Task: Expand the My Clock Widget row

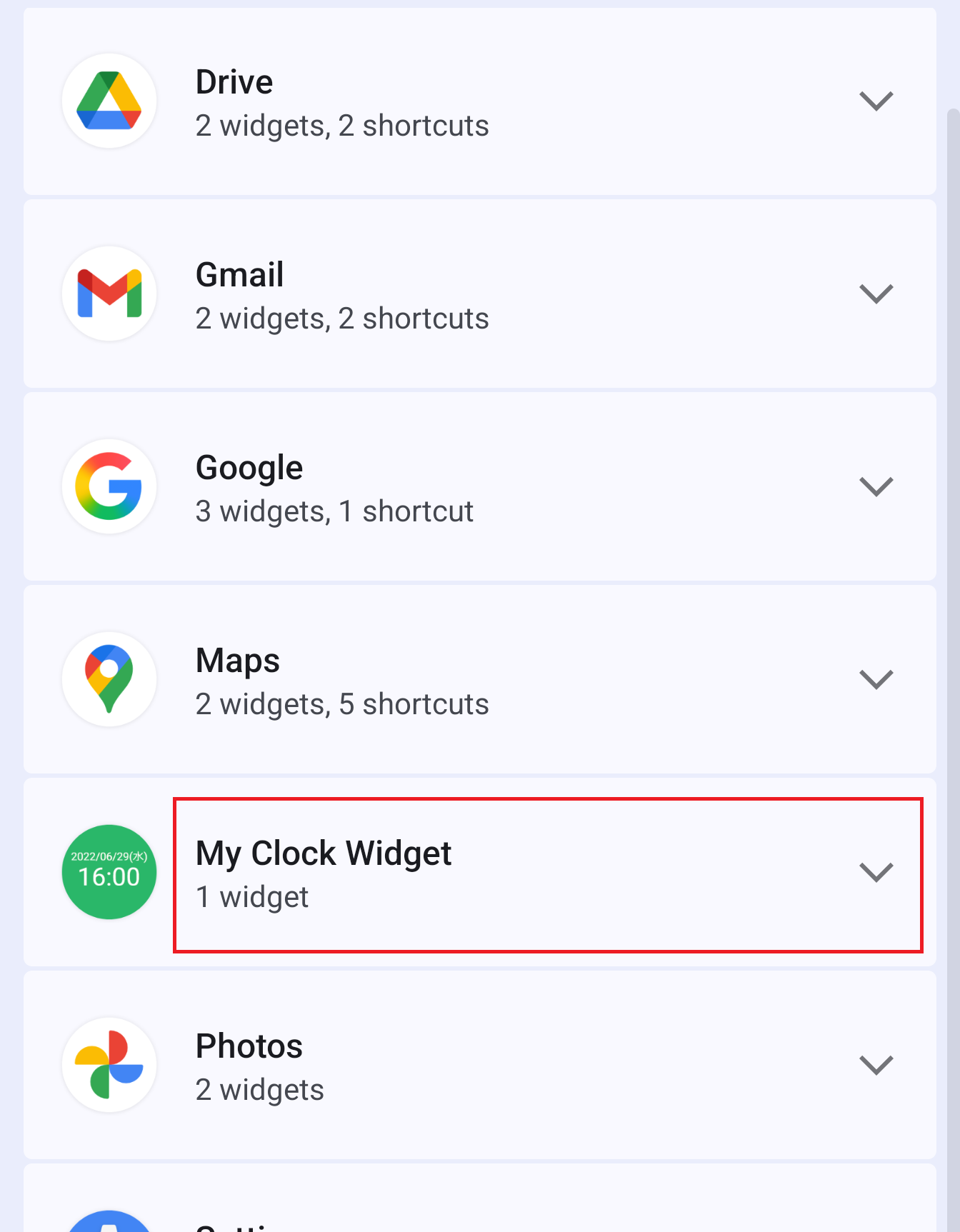Action: coord(876,872)
